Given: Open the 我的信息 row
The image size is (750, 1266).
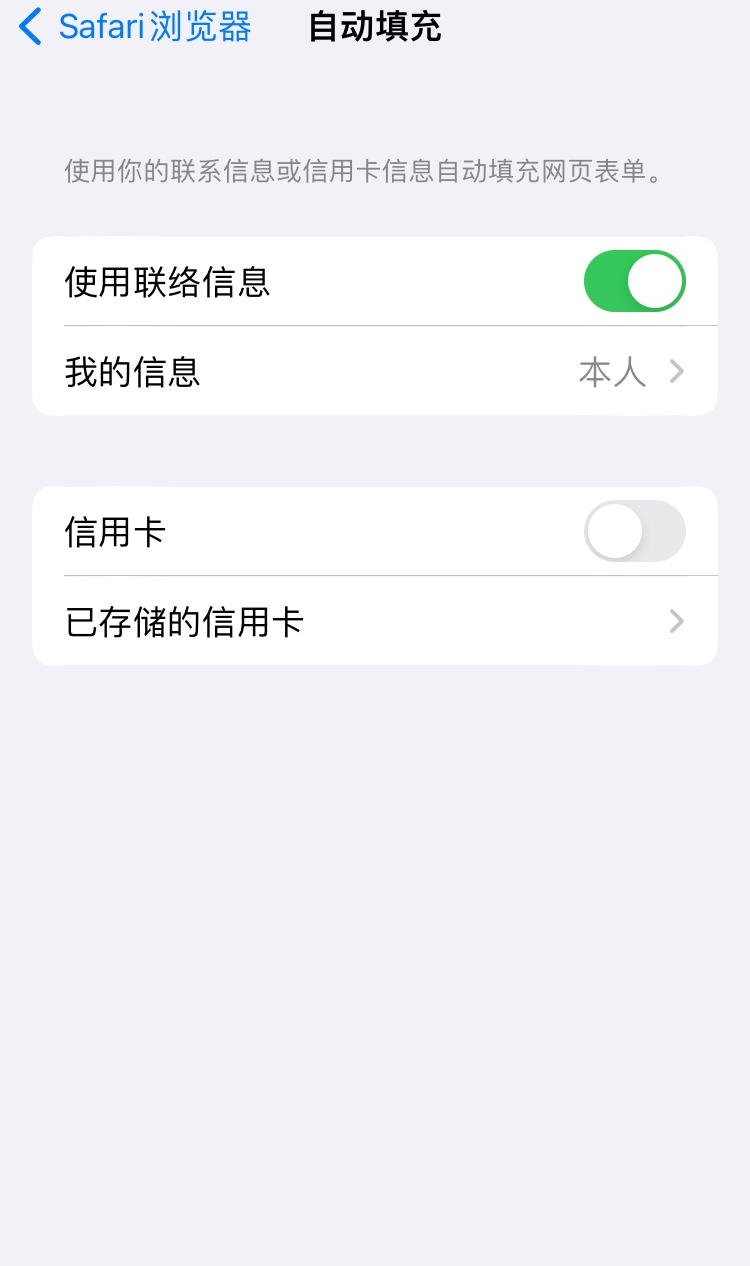Looking at the screenshot, I should [375, 372].
